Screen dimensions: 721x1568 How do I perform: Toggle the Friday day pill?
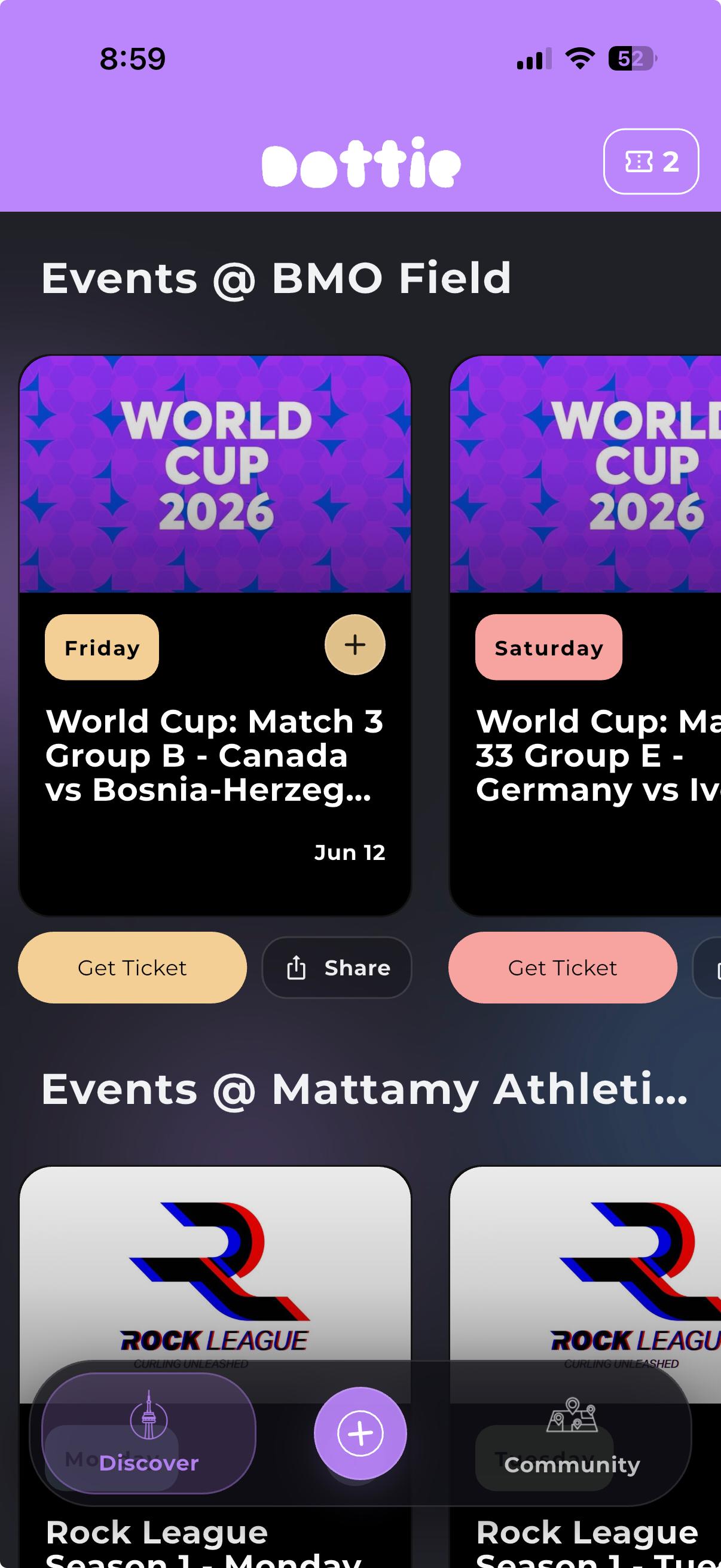point(101,646)
